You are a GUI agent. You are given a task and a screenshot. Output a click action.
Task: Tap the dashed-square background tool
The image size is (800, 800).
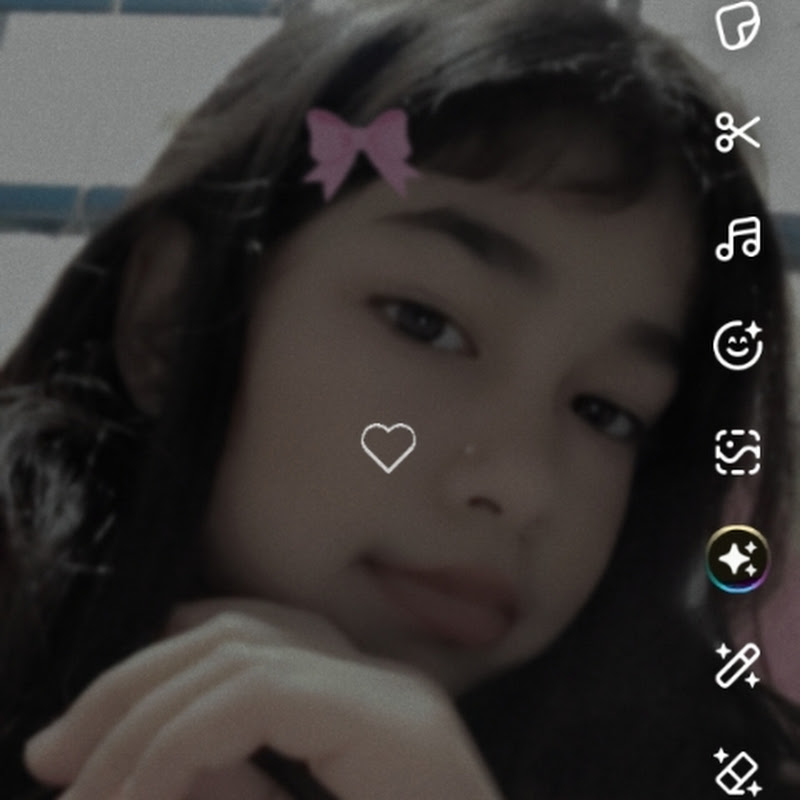pyautogui.click(x=738, y=452)
